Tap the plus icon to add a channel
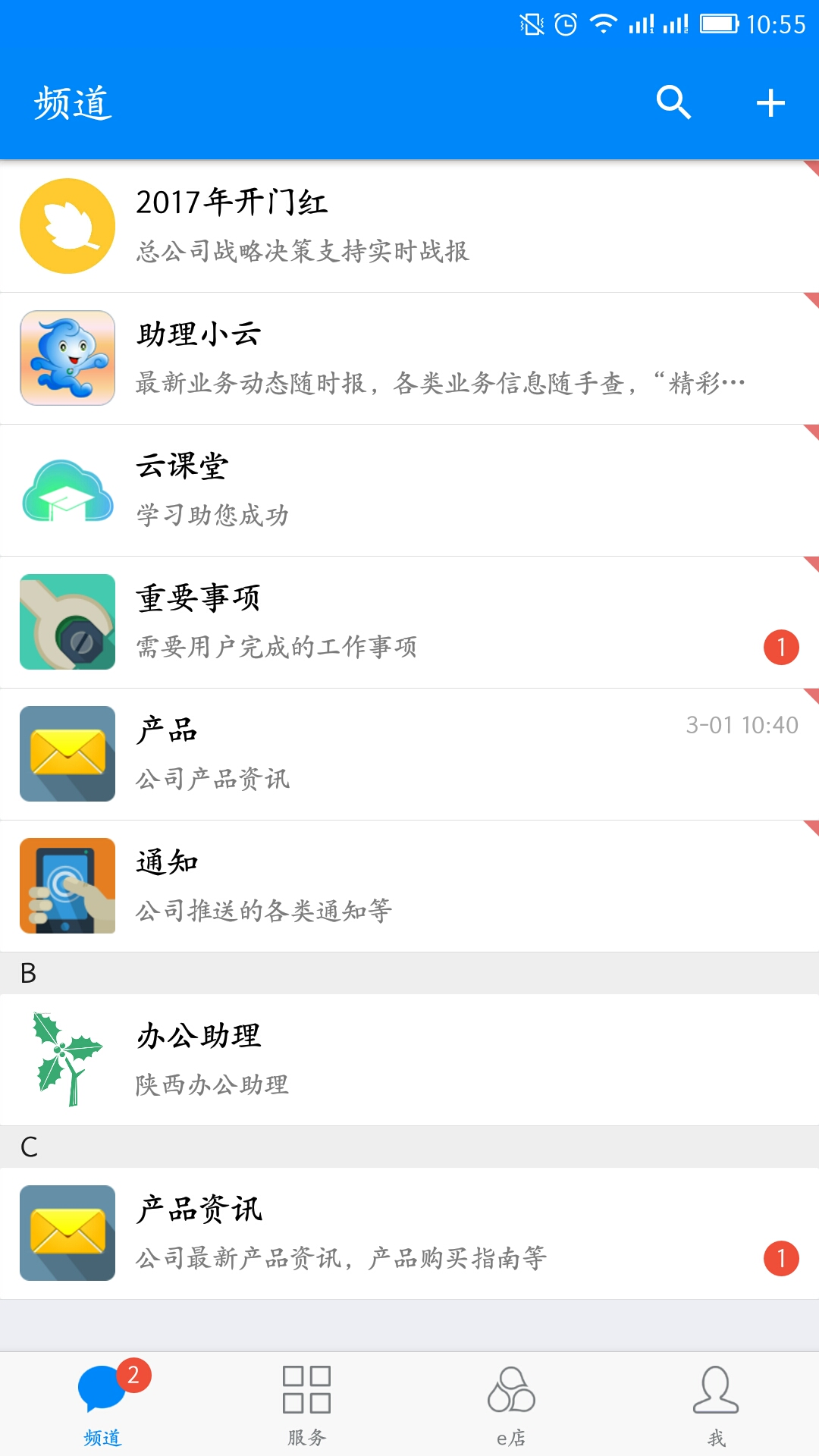Screen dimensions: 819x1456 coord(770,103)
